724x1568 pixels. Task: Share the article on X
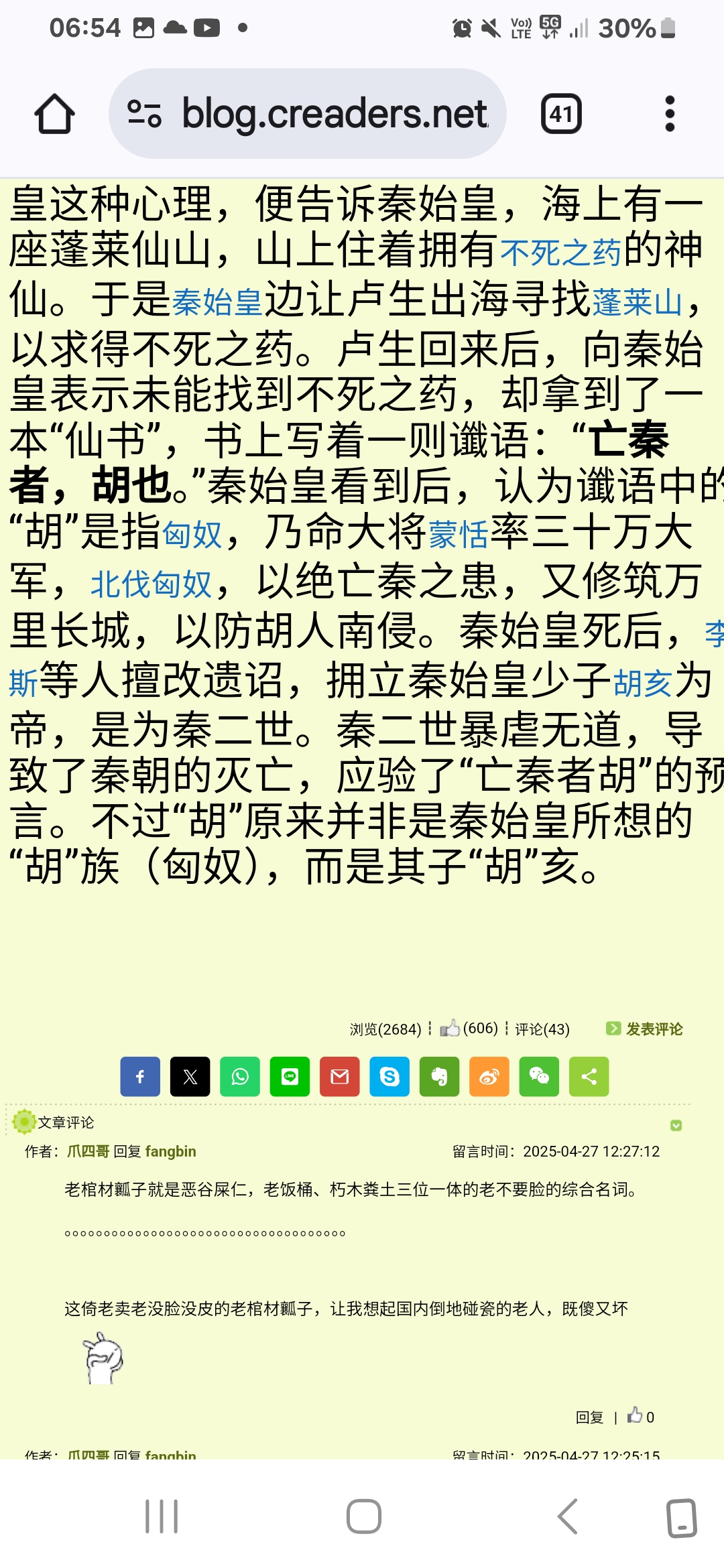[x=190, y=1077]
